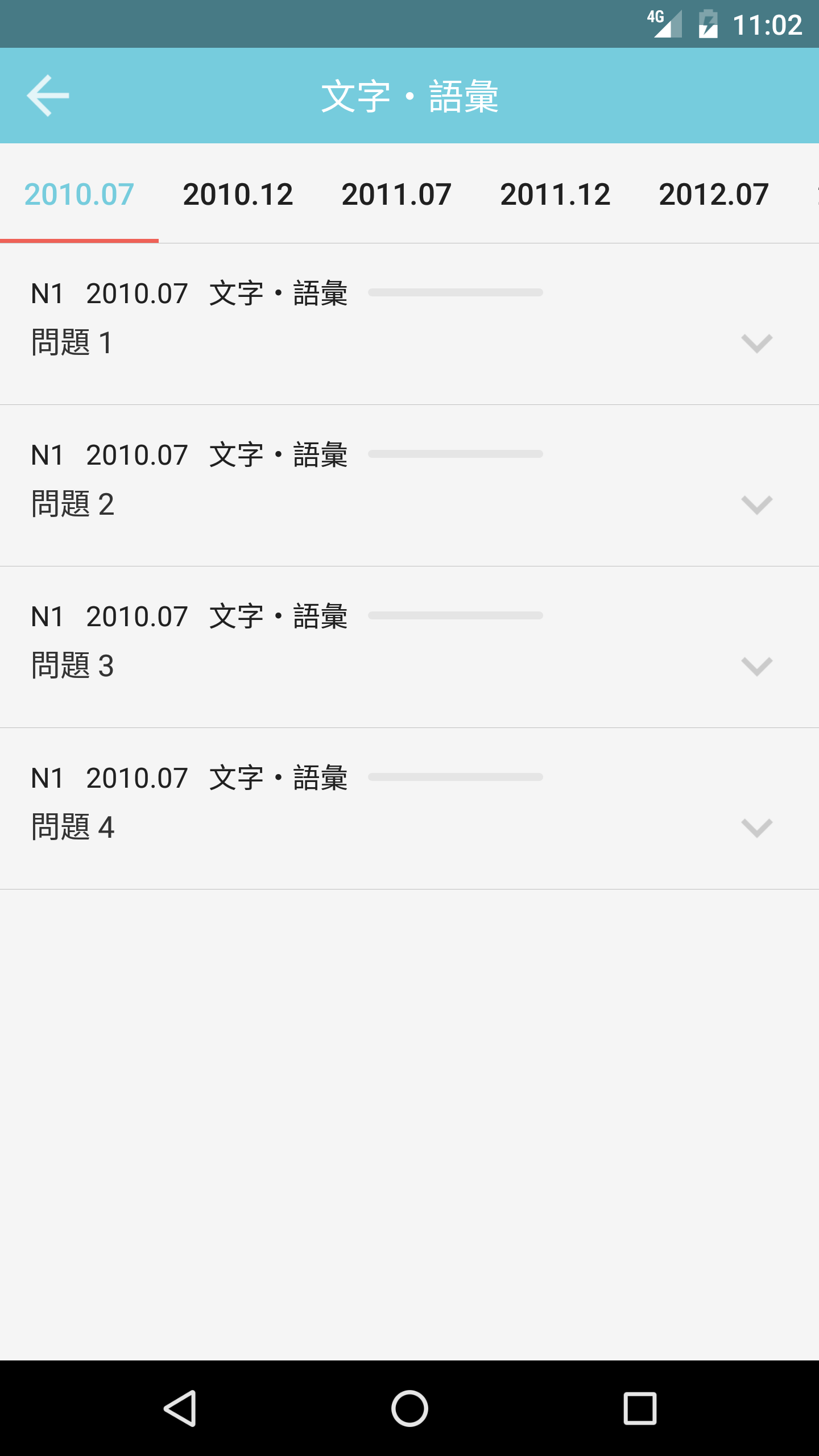The image size is (819, 1456).
Task: Switch to the 2011.07 tab
Action: (396, 194)
